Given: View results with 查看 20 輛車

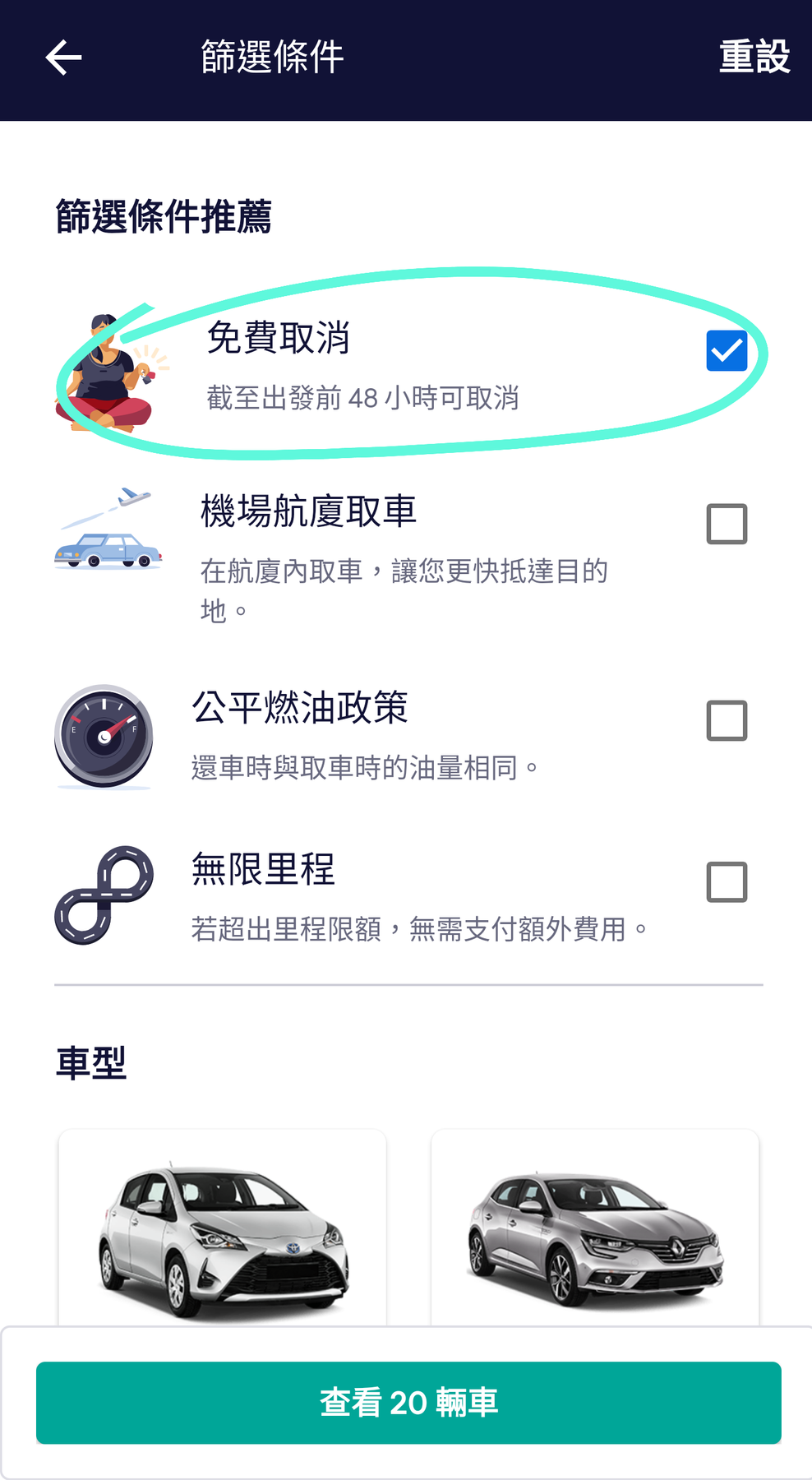Looking at the screenshot, I should coord(408,1403).
